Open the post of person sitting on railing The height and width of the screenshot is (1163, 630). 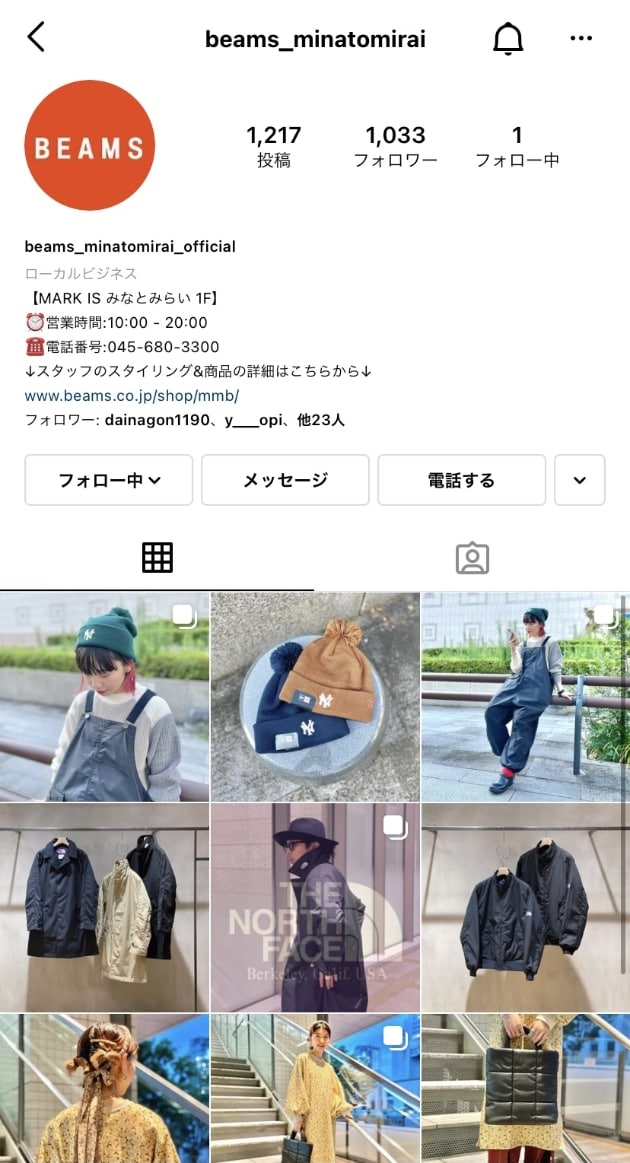526,697
